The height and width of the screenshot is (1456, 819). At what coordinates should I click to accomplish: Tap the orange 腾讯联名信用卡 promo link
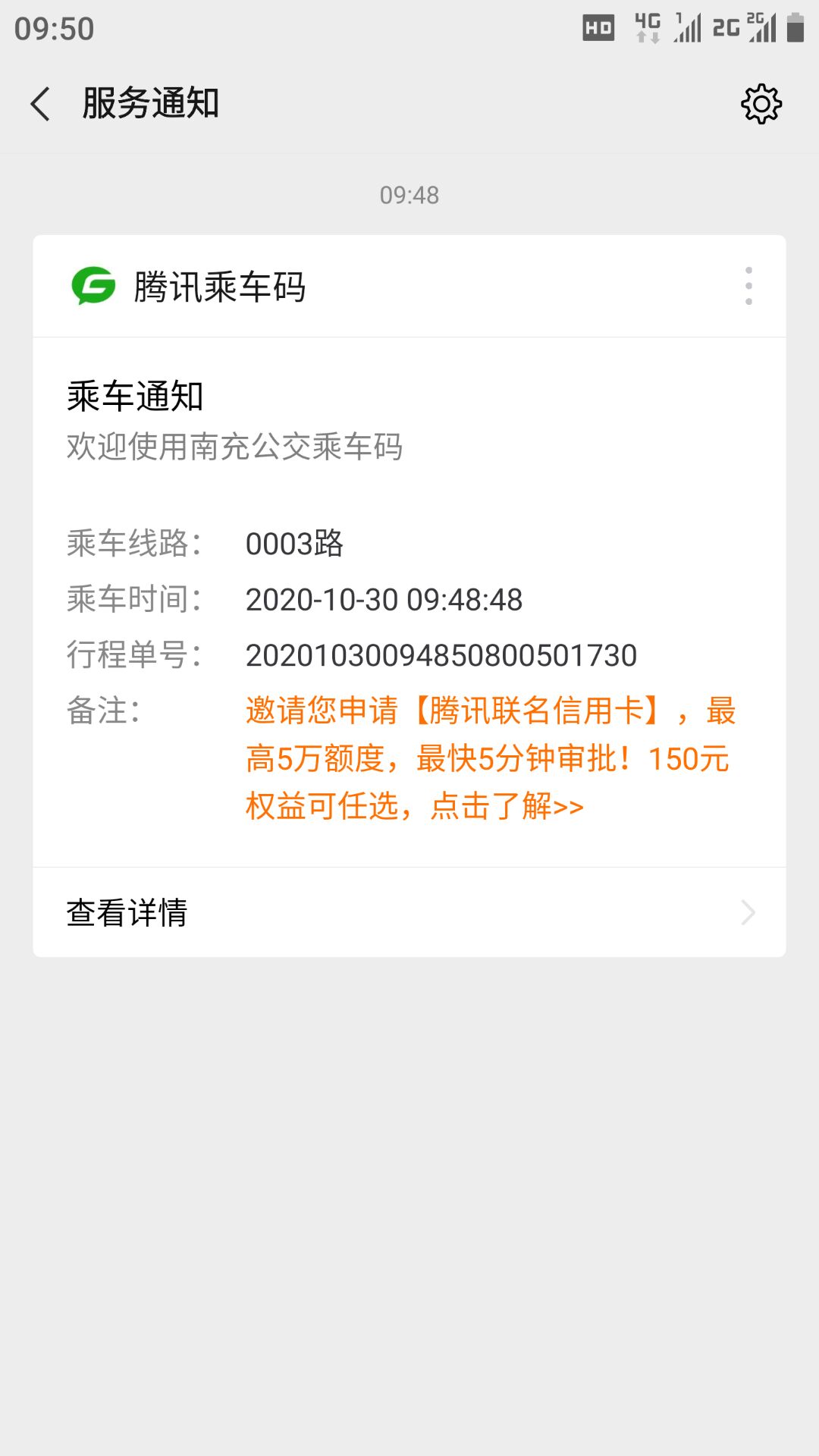(490, 758)
